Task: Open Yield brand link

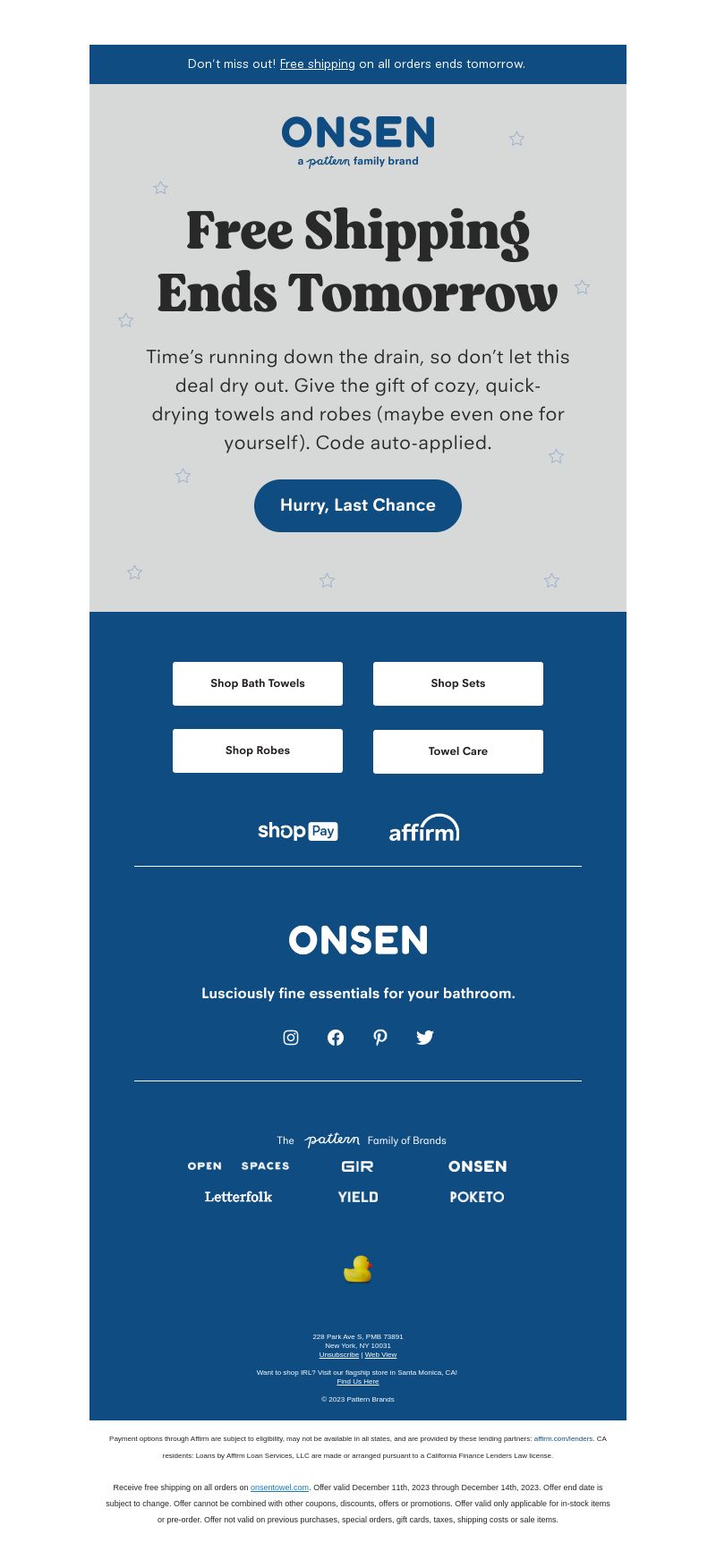Action: 357,1197
